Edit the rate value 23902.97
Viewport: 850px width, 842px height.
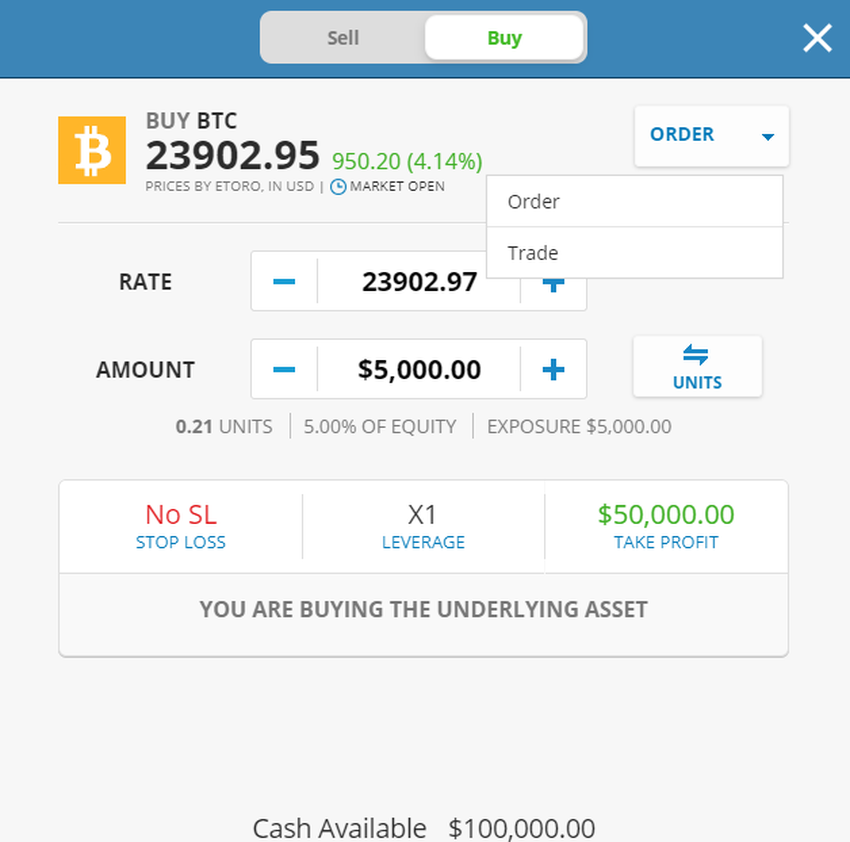pyautogui.click(x=418, y=282)
